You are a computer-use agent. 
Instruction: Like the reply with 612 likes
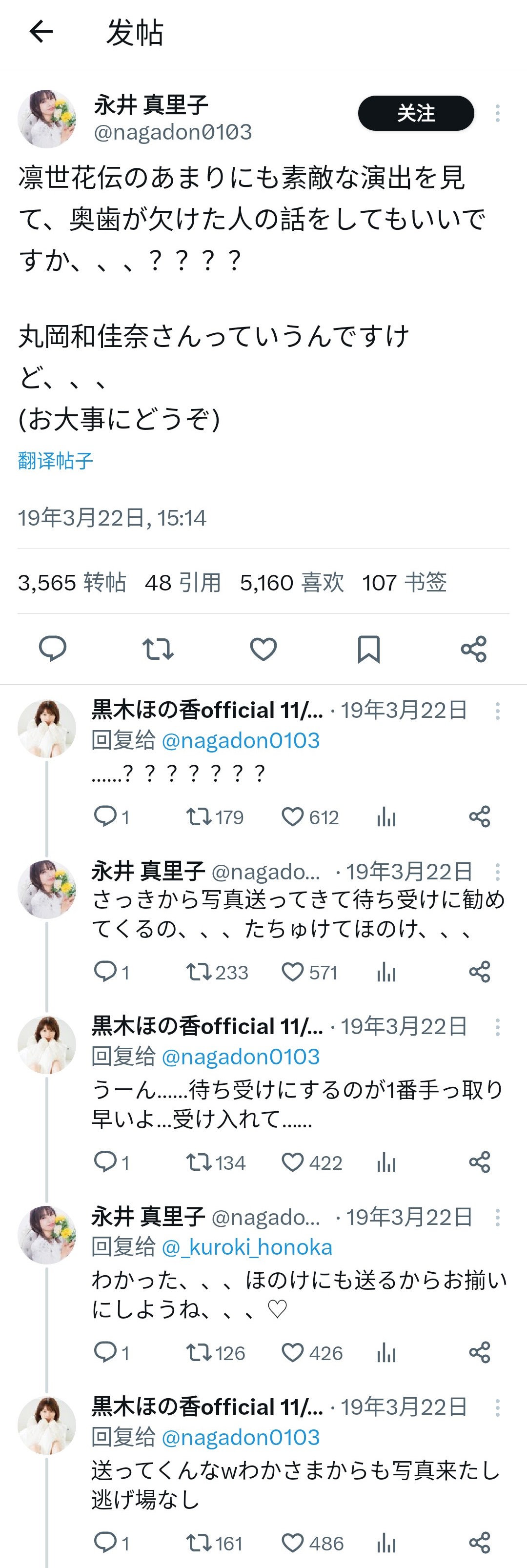click(293, 817)
